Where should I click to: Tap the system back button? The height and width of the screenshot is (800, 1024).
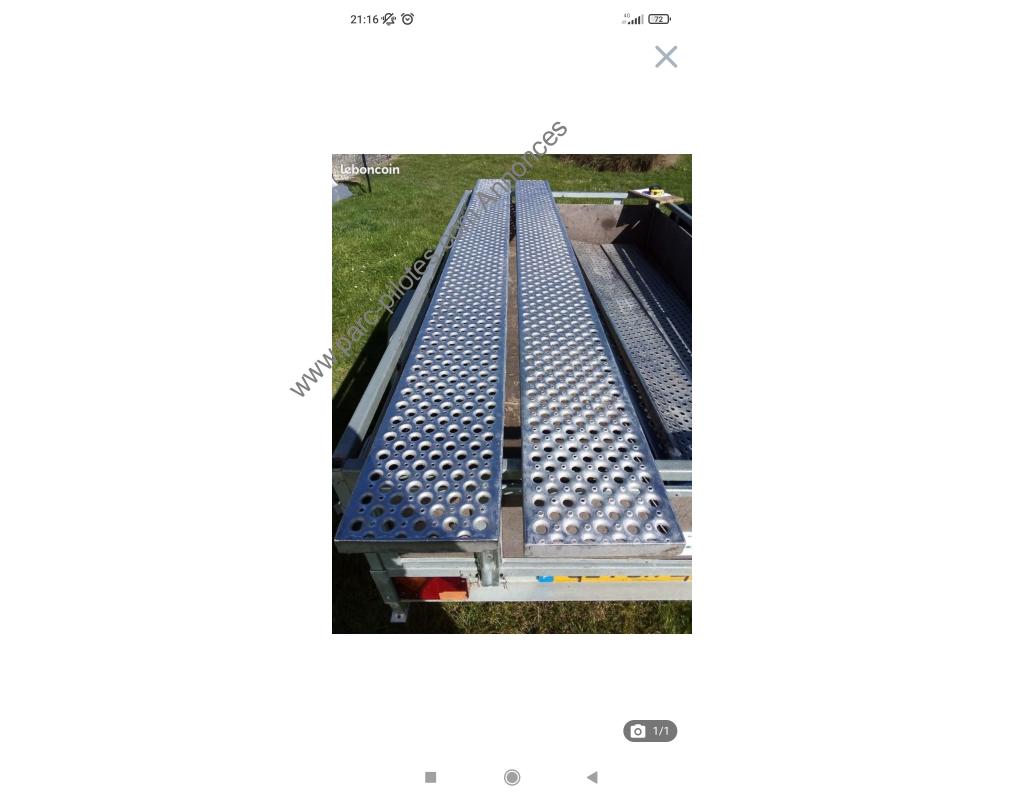(x=592, y=777)
